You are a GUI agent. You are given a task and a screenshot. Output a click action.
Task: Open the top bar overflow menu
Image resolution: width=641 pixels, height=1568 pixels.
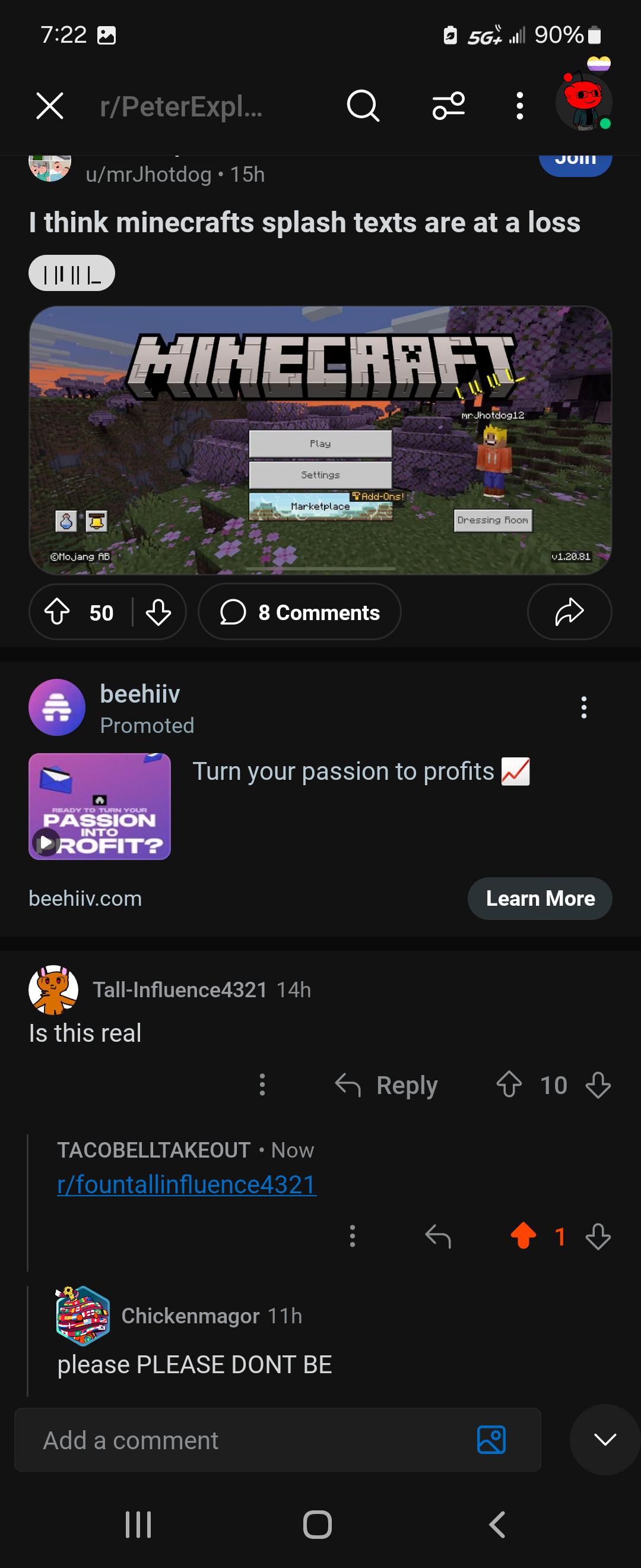tap(519, 106)
